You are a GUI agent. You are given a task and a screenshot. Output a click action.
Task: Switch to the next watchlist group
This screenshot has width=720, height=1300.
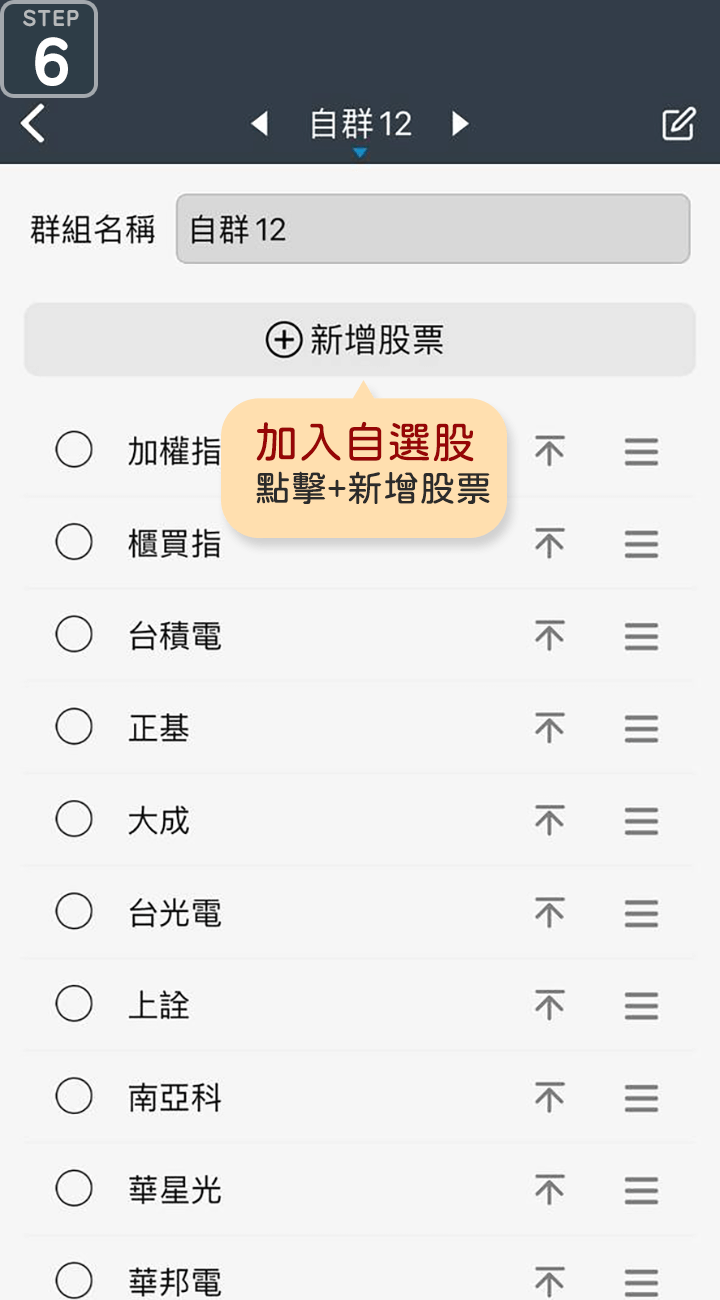460,124
